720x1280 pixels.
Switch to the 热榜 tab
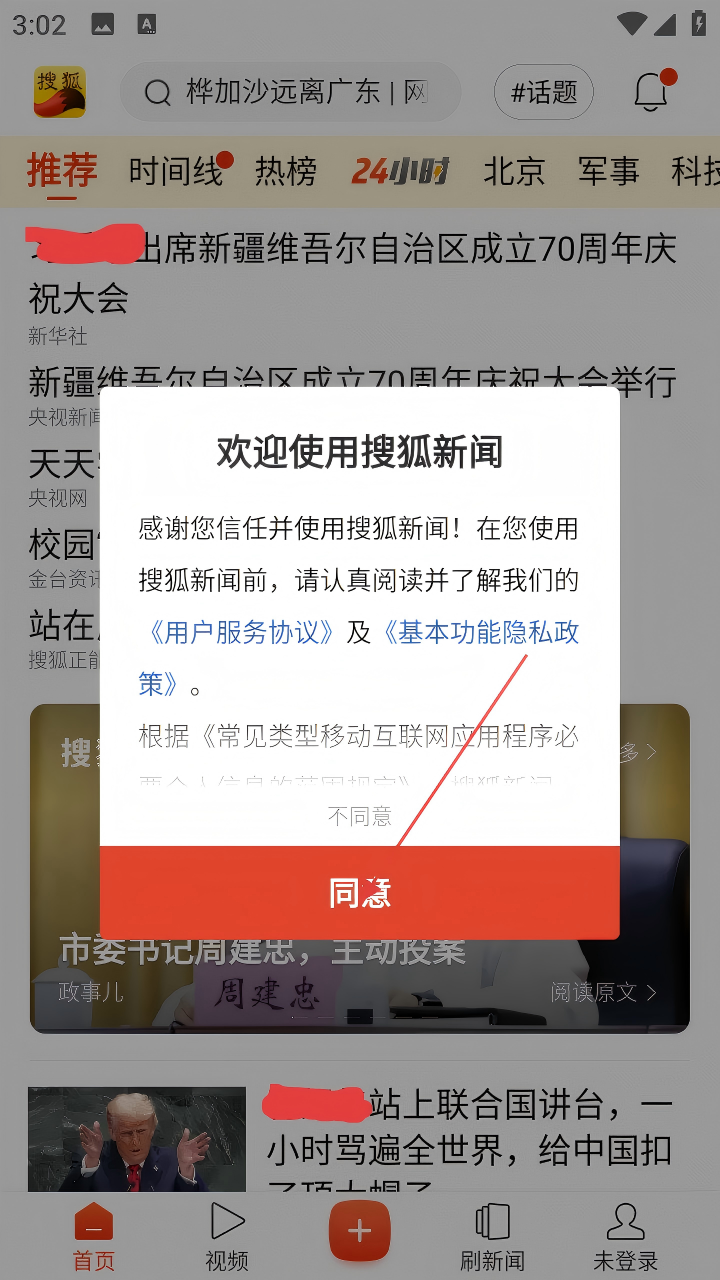pos(285,171)
